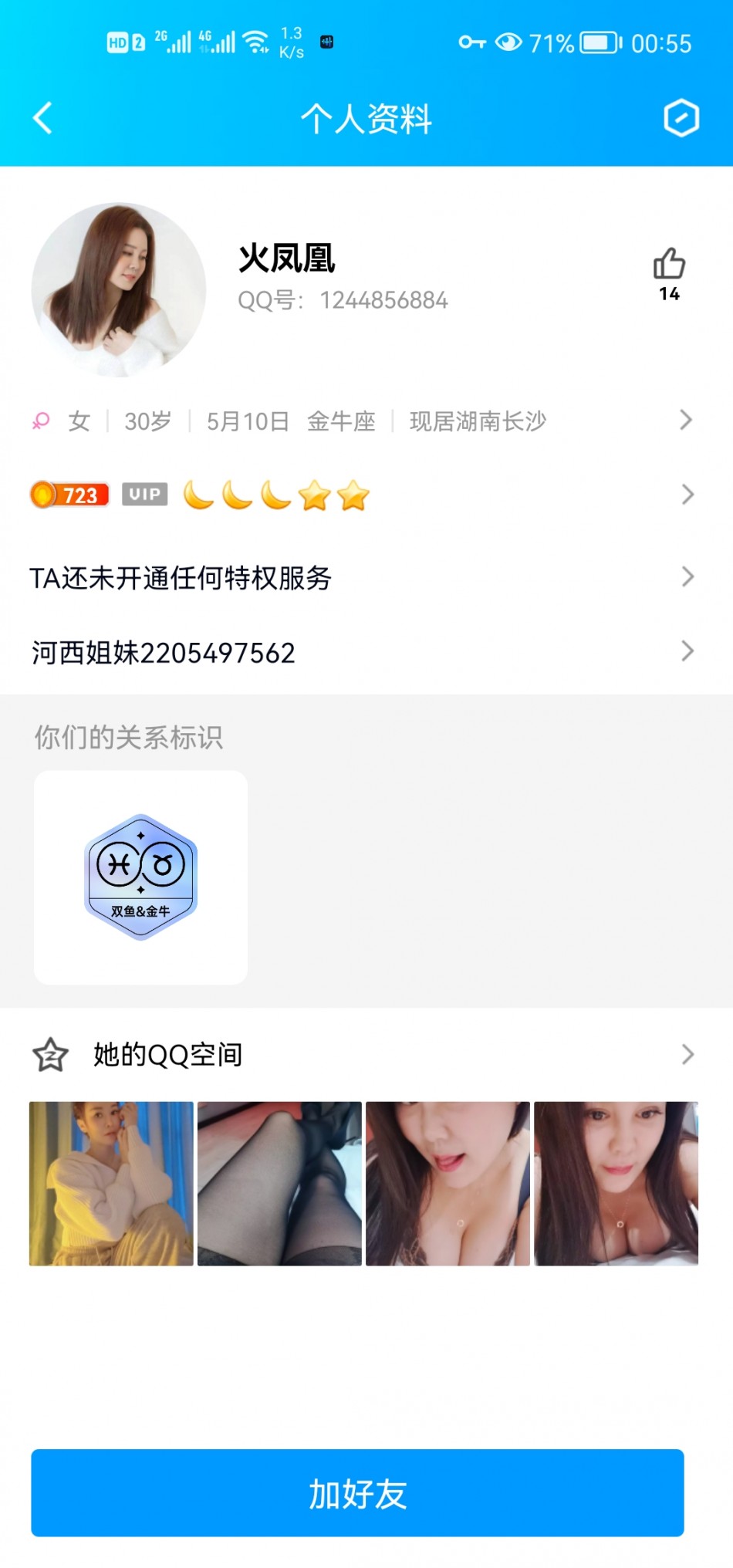Open the second QQ空间 photo
The image size is (733, 1568).
click(279, 1184)
